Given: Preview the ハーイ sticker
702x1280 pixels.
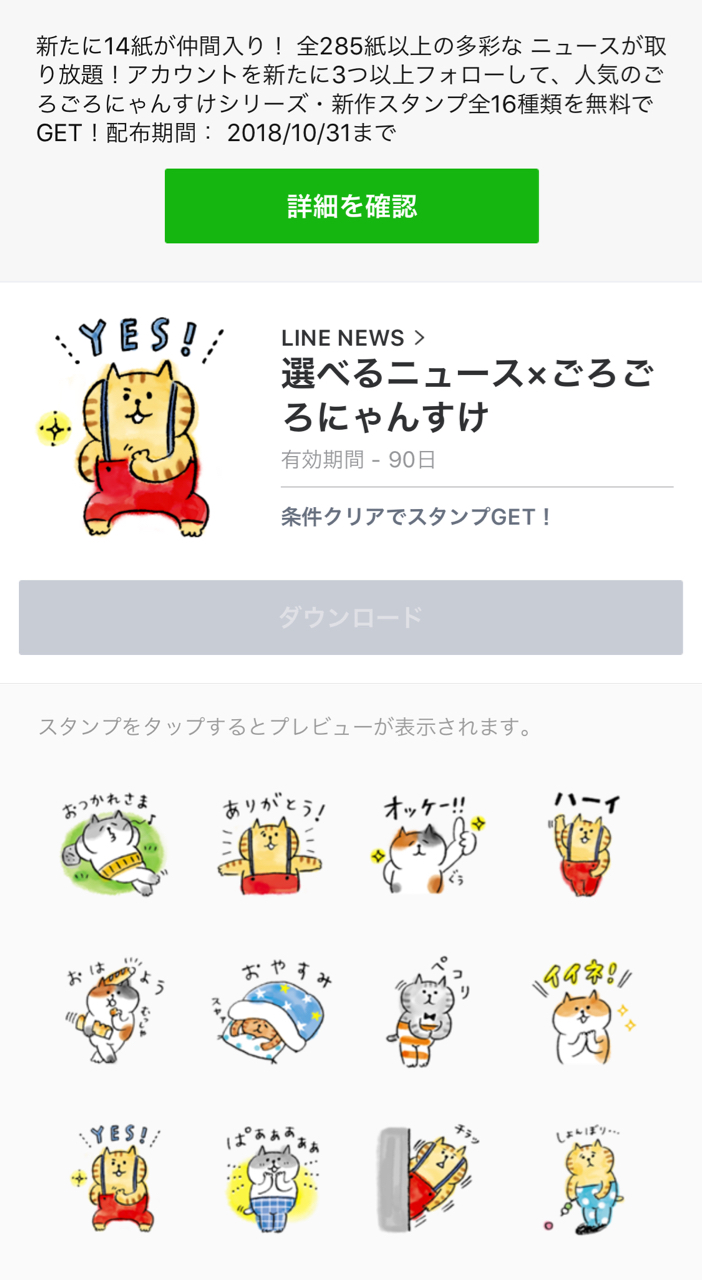Looking at the screenshot, I should (x=589, y=844).
